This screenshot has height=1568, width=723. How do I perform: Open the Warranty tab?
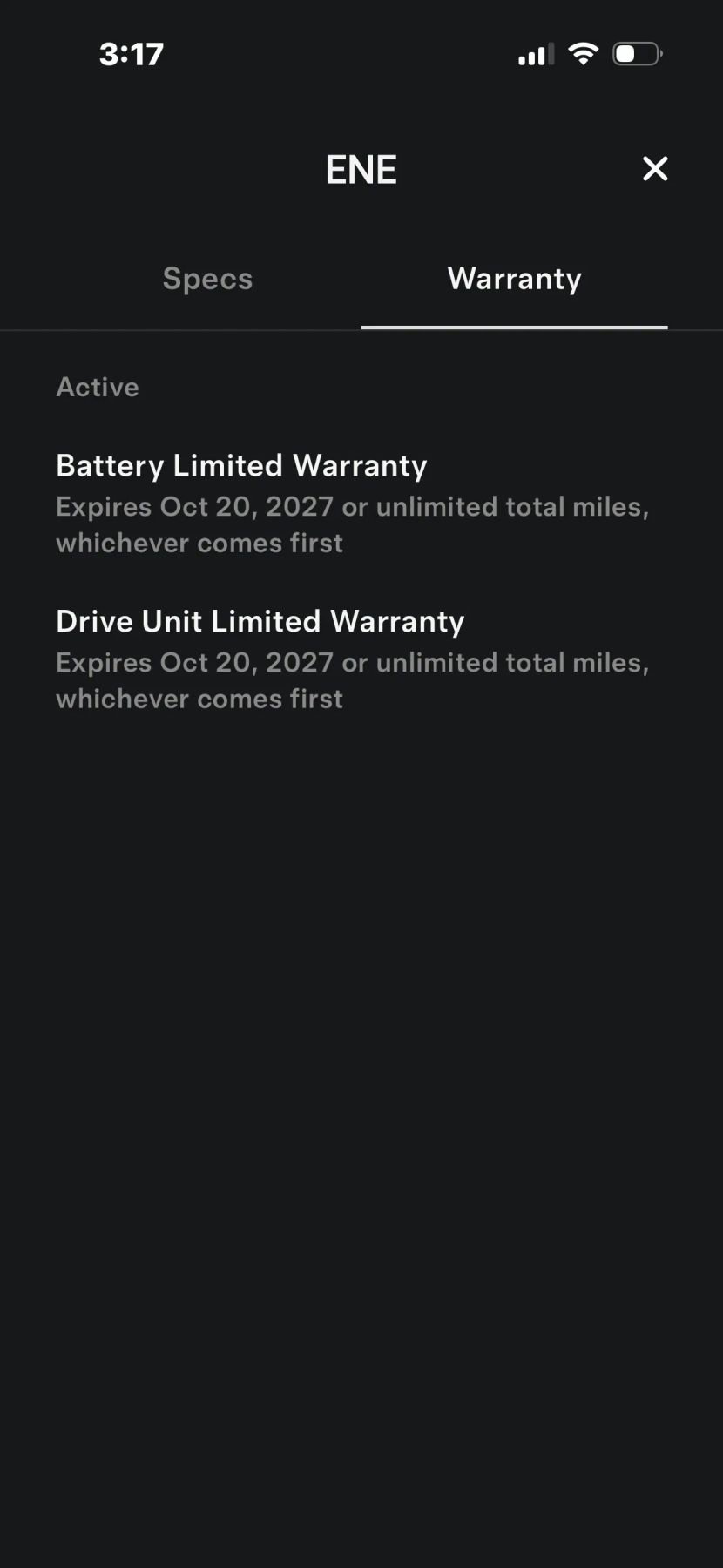pyautogui.click(x=514, y=278)
